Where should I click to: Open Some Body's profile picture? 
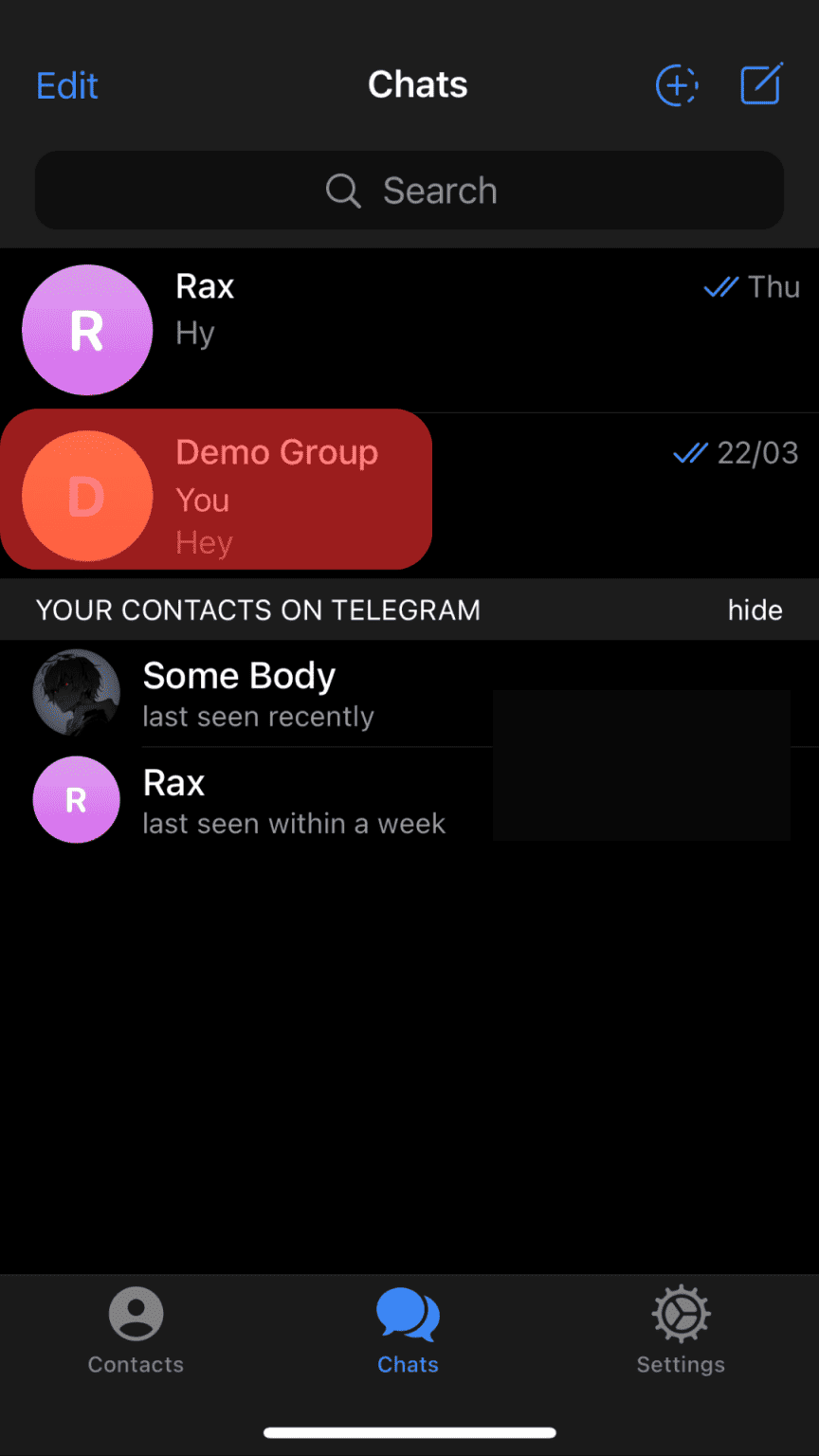(x=76, y=693)
